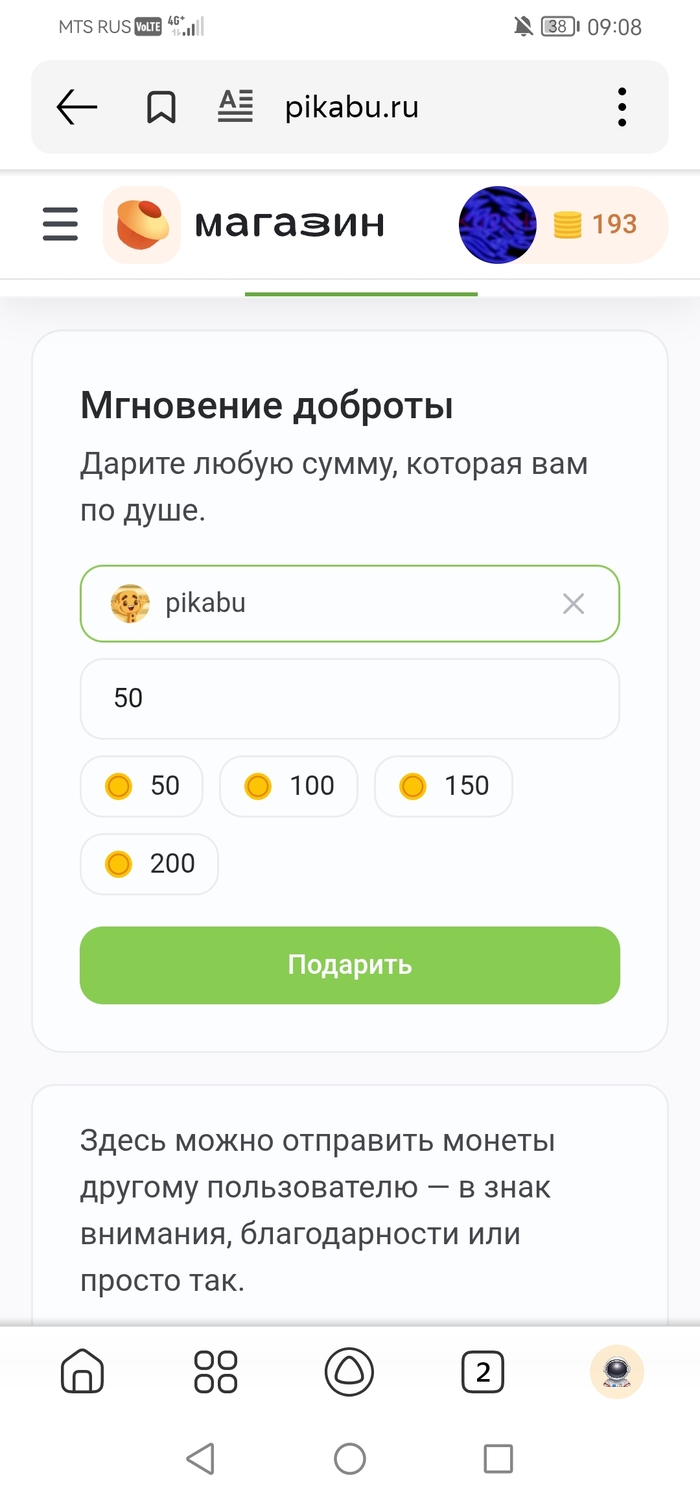Clear the pikabu recipient field

pos(573,603)
